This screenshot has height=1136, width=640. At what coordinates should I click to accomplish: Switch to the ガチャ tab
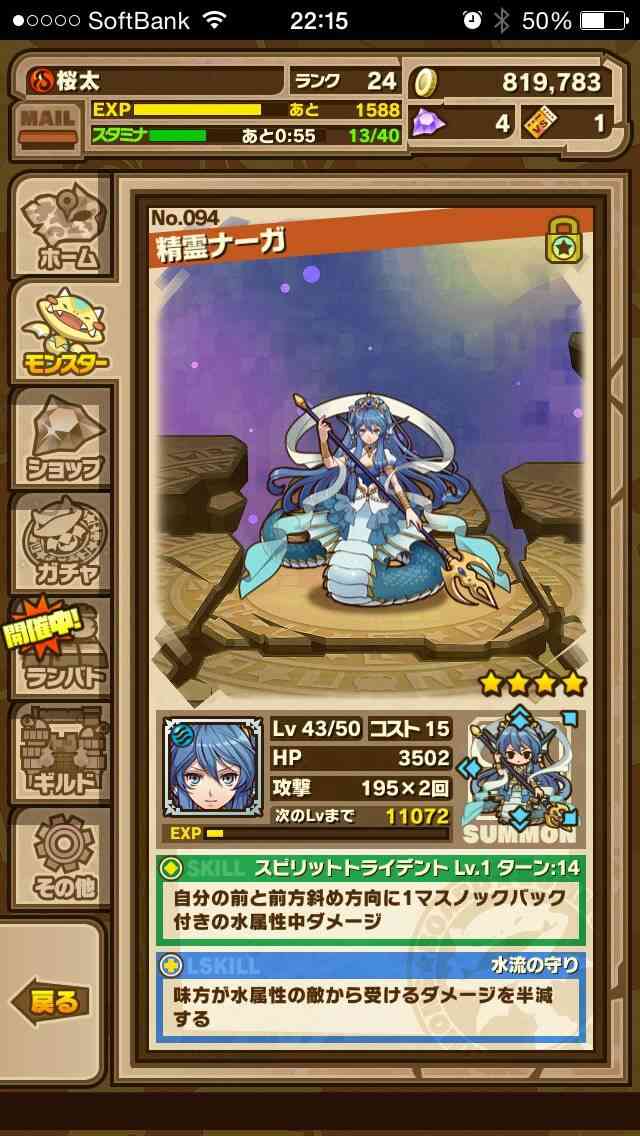(62, 542)
